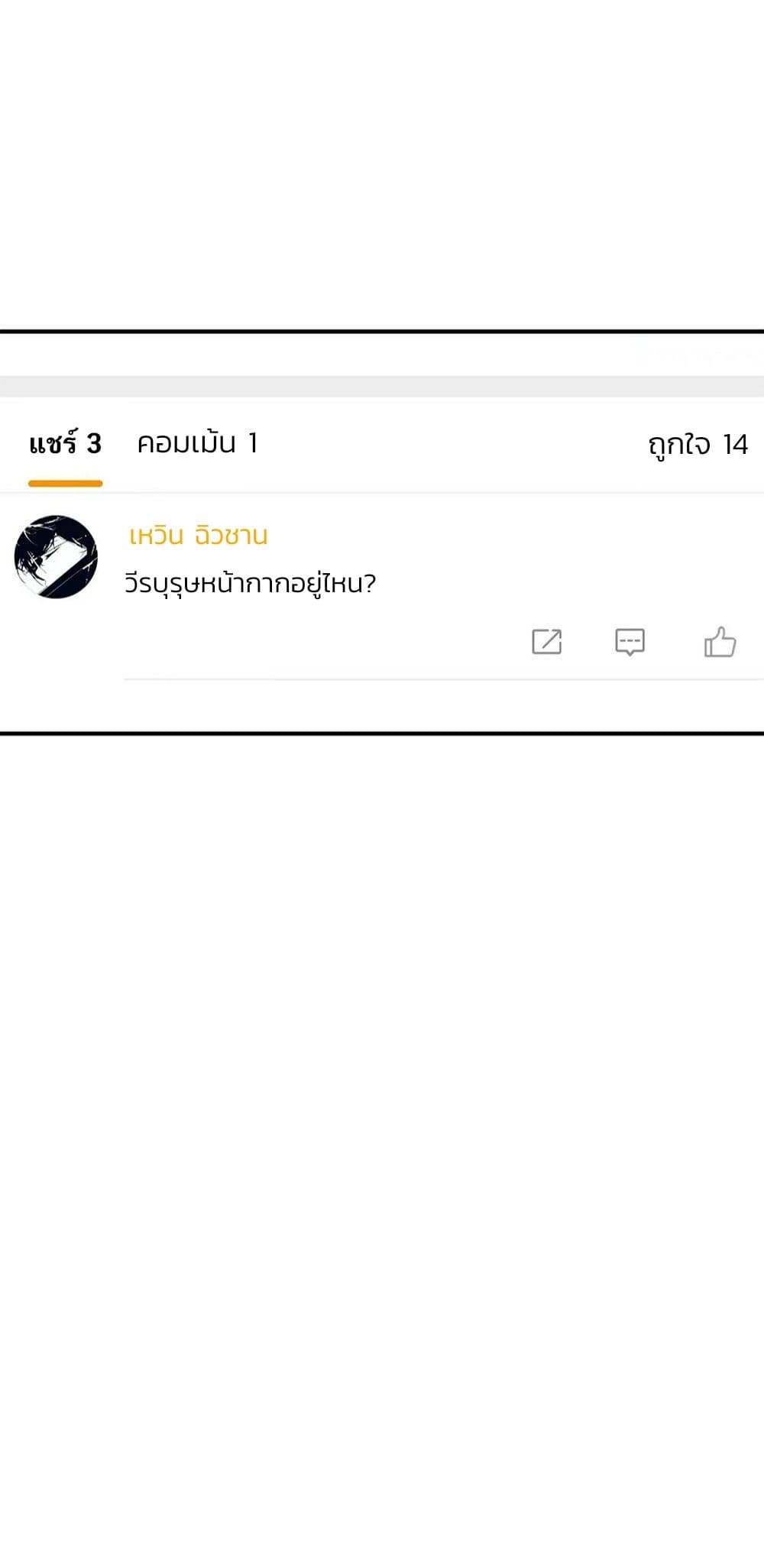This screenshot has width=764, height=1568.
Task: Click the orange underline indicator below แชร์ 3
Action: [x=65, y=481]
